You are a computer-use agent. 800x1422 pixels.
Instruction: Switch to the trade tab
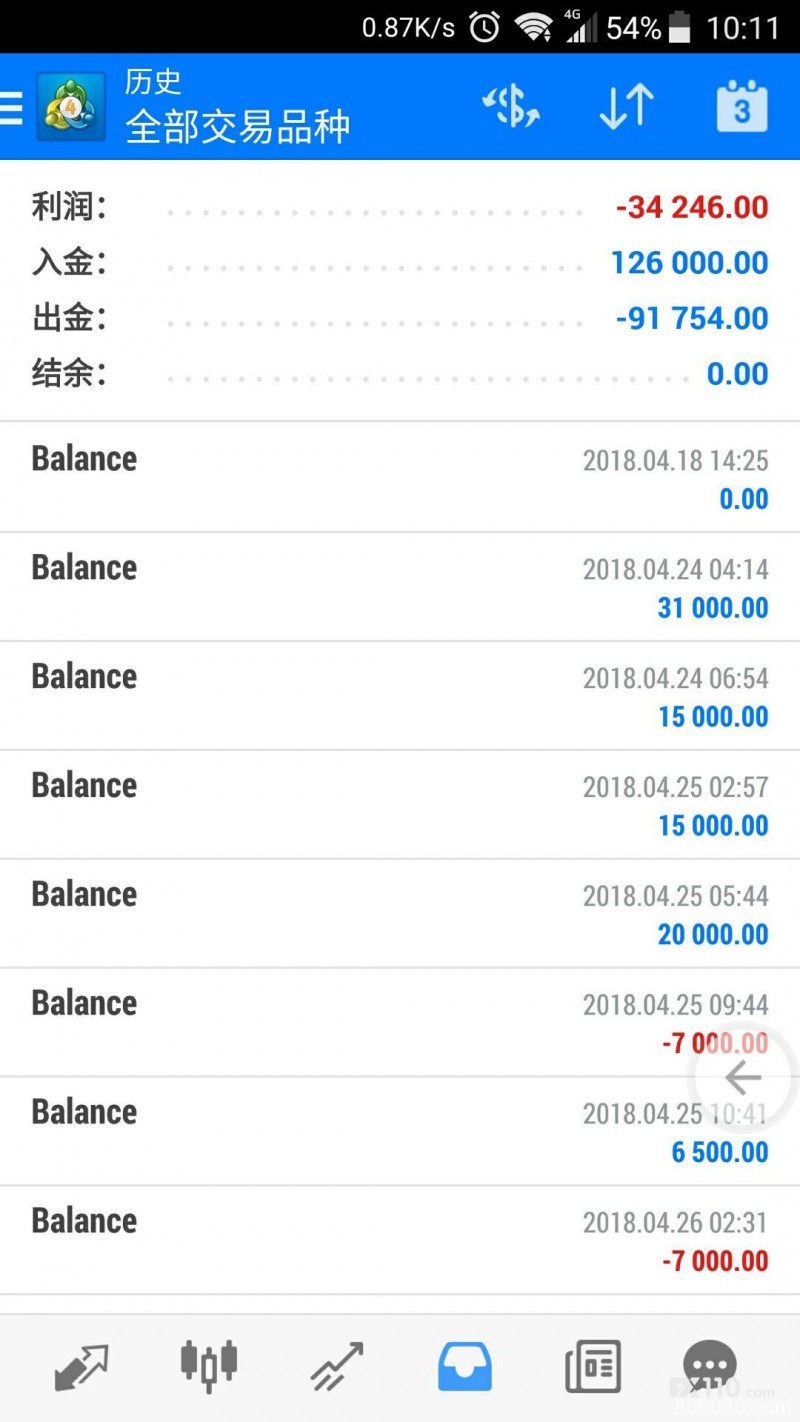pos(336,1367)
